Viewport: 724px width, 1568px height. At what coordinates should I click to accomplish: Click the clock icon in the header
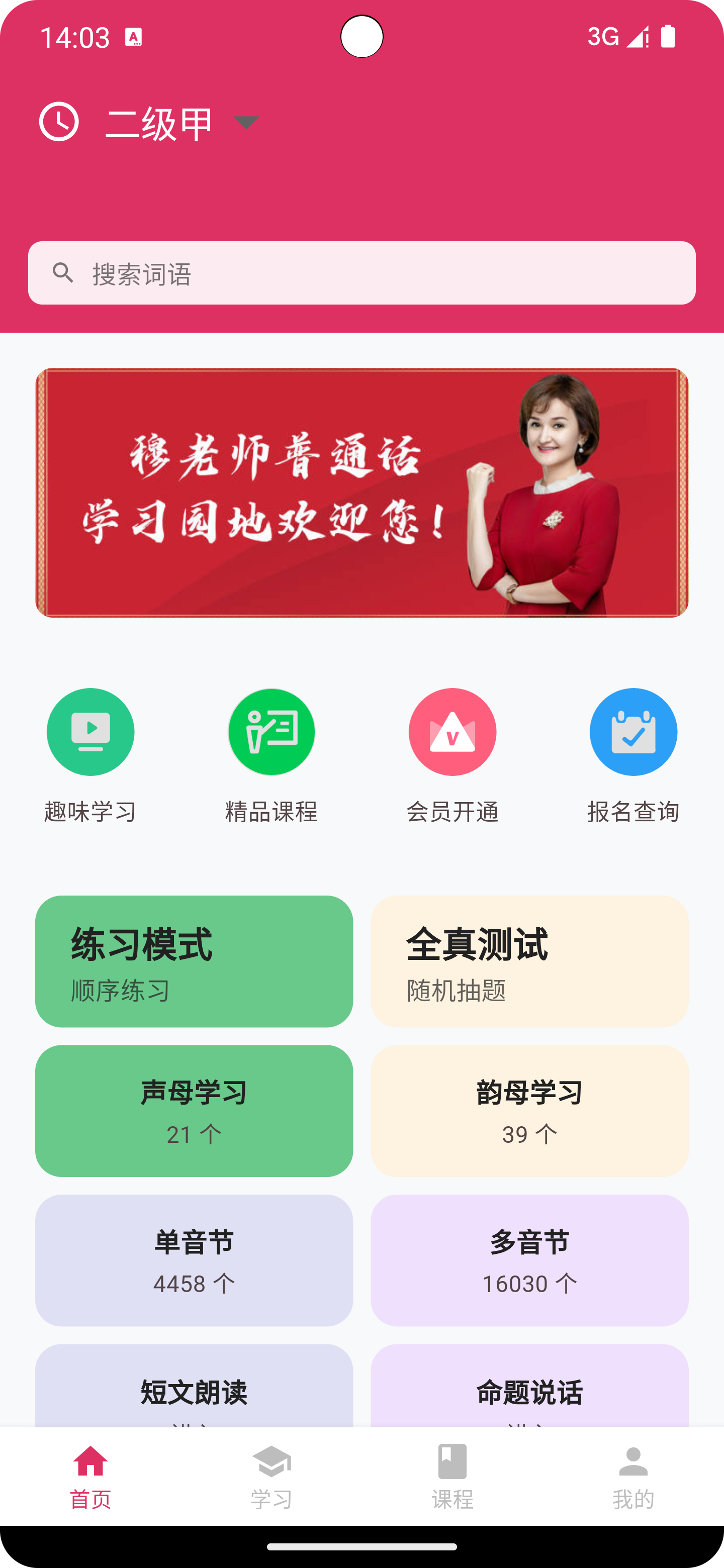[59, 122]
